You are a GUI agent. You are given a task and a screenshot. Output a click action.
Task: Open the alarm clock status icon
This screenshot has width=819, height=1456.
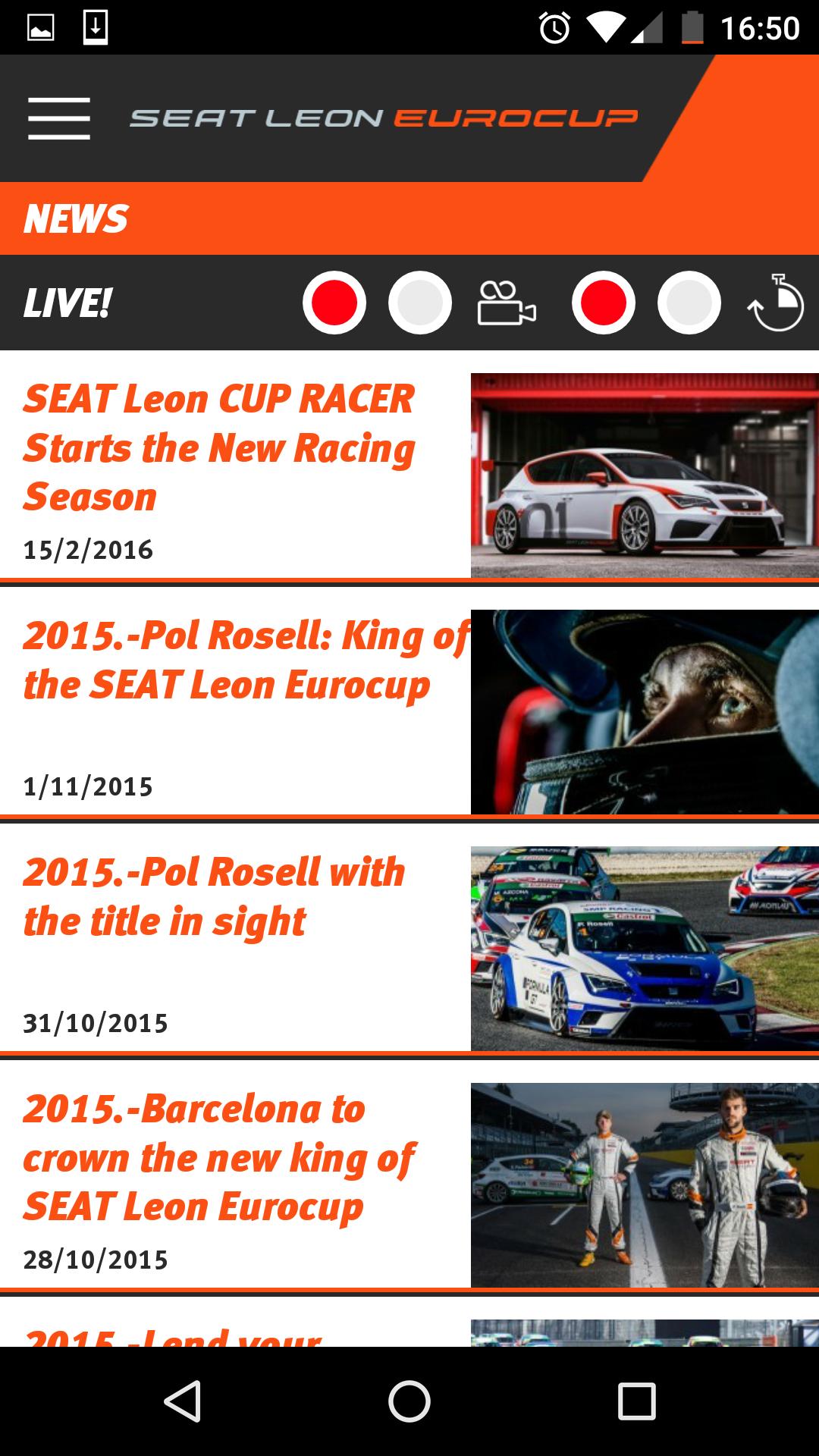pos(554,27)
